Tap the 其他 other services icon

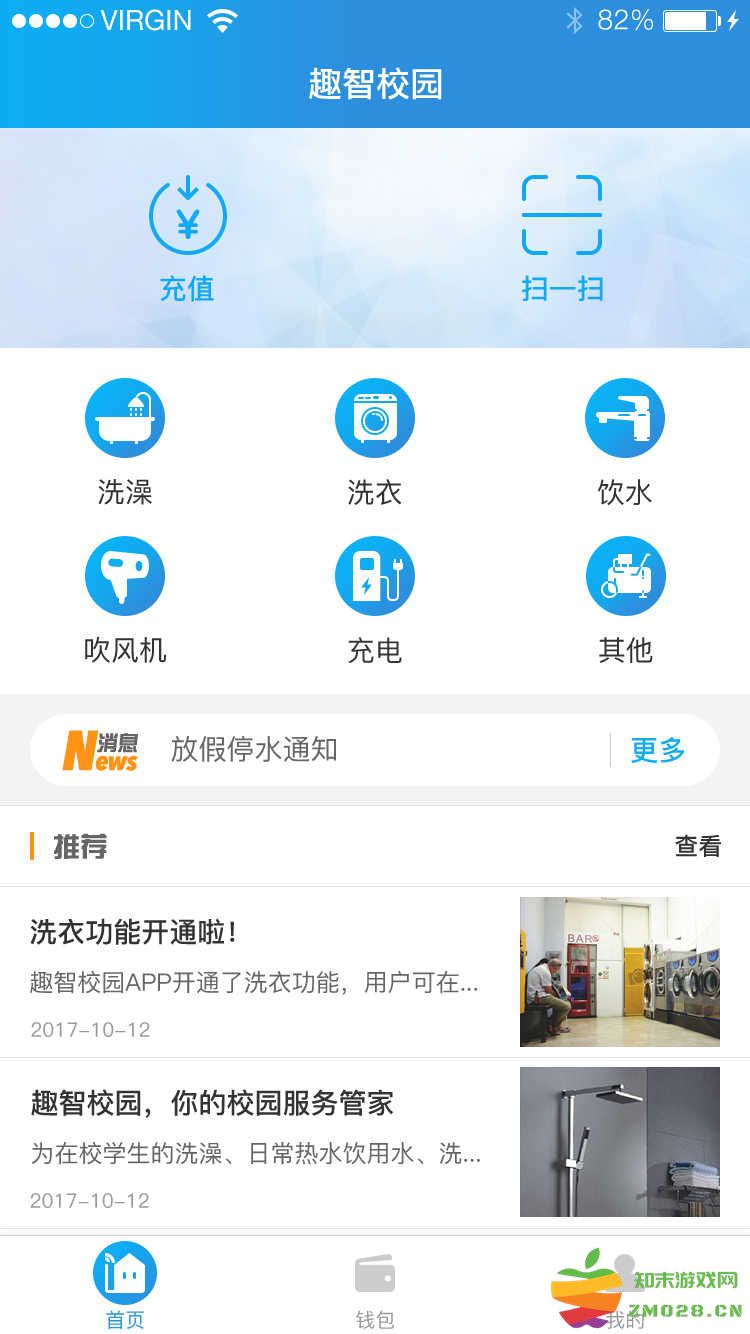point(625,575)
